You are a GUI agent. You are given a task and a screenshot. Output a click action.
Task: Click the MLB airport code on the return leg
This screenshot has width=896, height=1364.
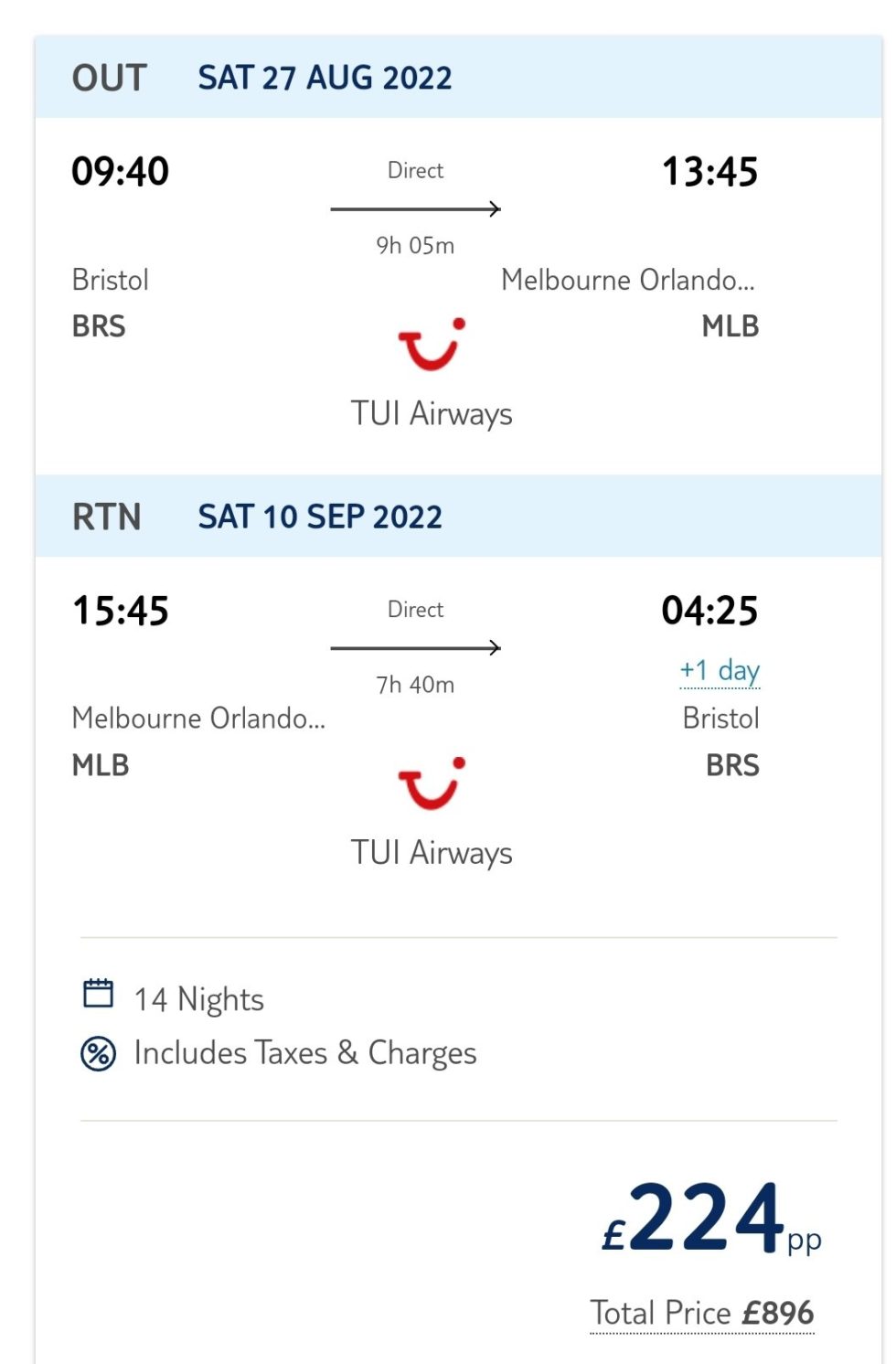(x=101, y=765)
